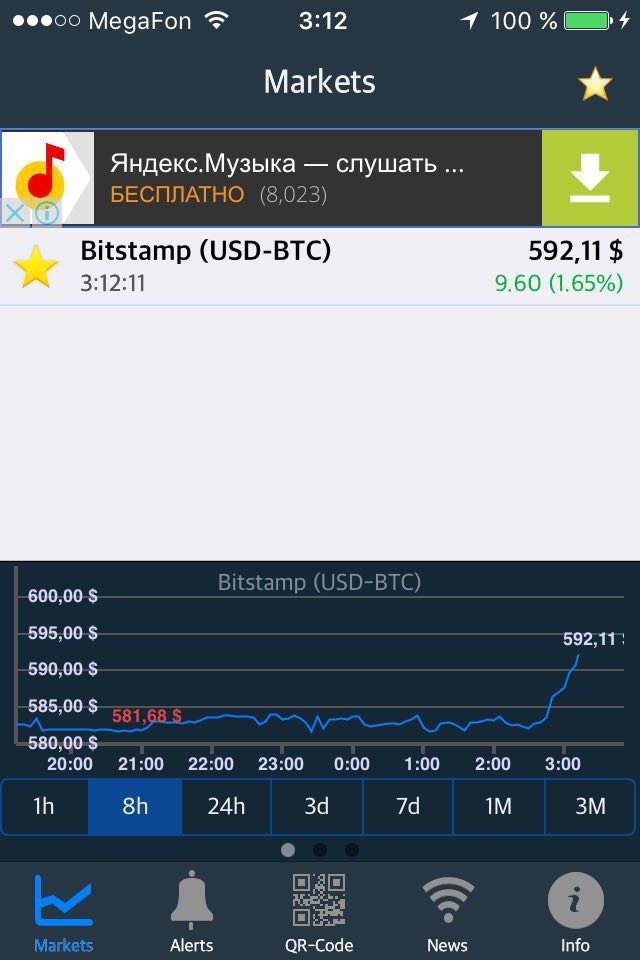
Task: Switch chart to the 1M range
Action: pos(499,806)
